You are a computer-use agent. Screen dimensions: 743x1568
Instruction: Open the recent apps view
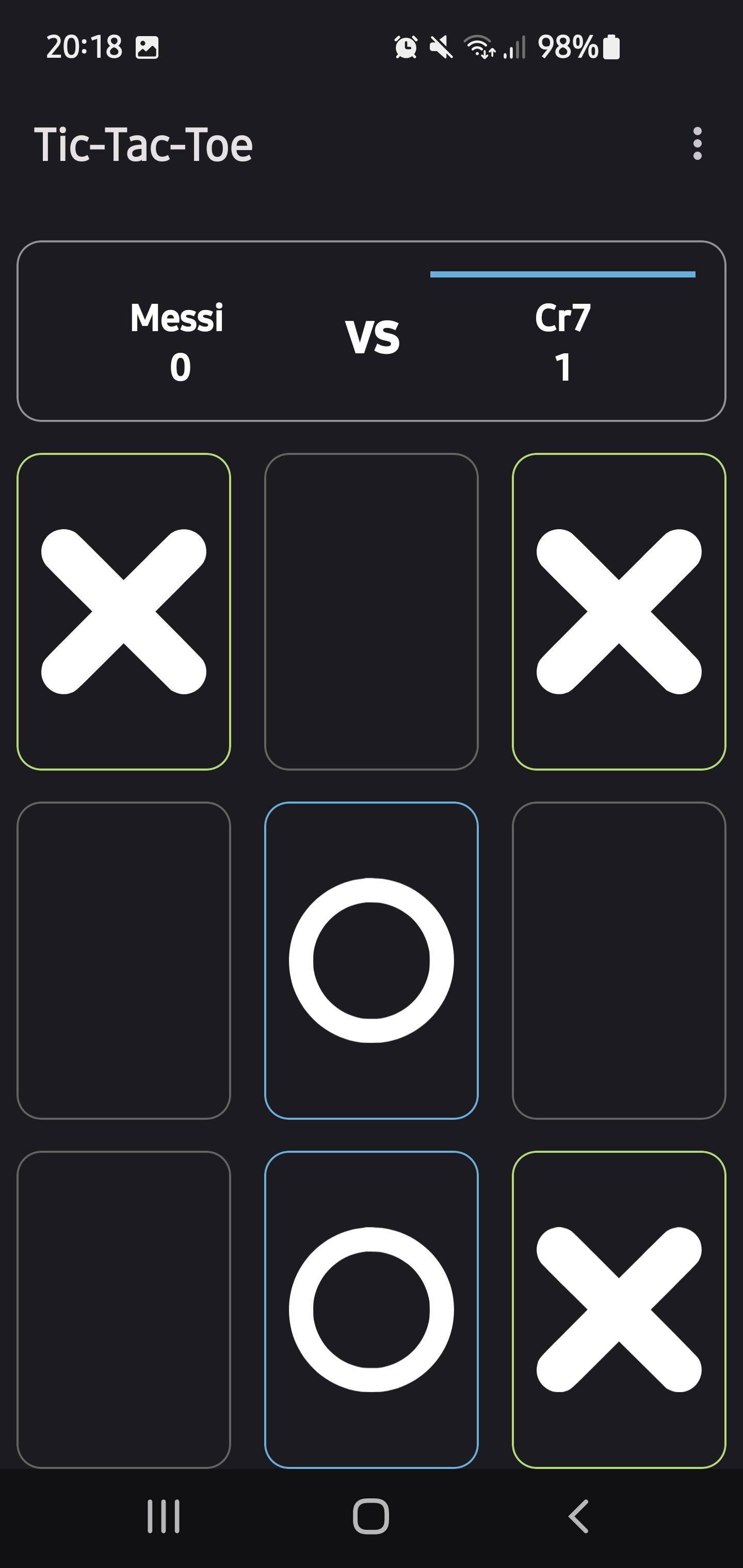point(163,1516)
